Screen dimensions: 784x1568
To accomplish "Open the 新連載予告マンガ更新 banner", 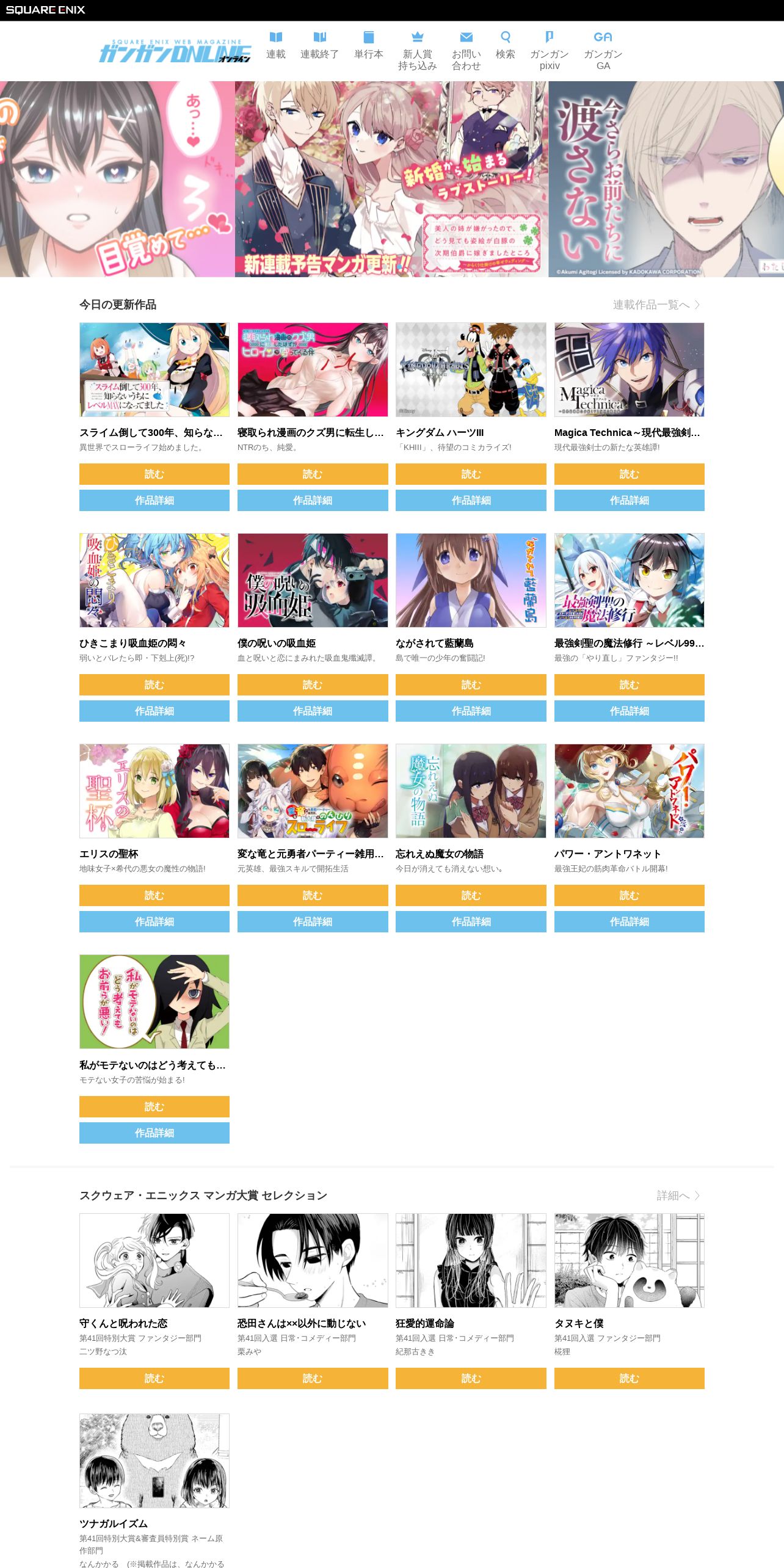I will pyautogui.click(x=391, y=179).
